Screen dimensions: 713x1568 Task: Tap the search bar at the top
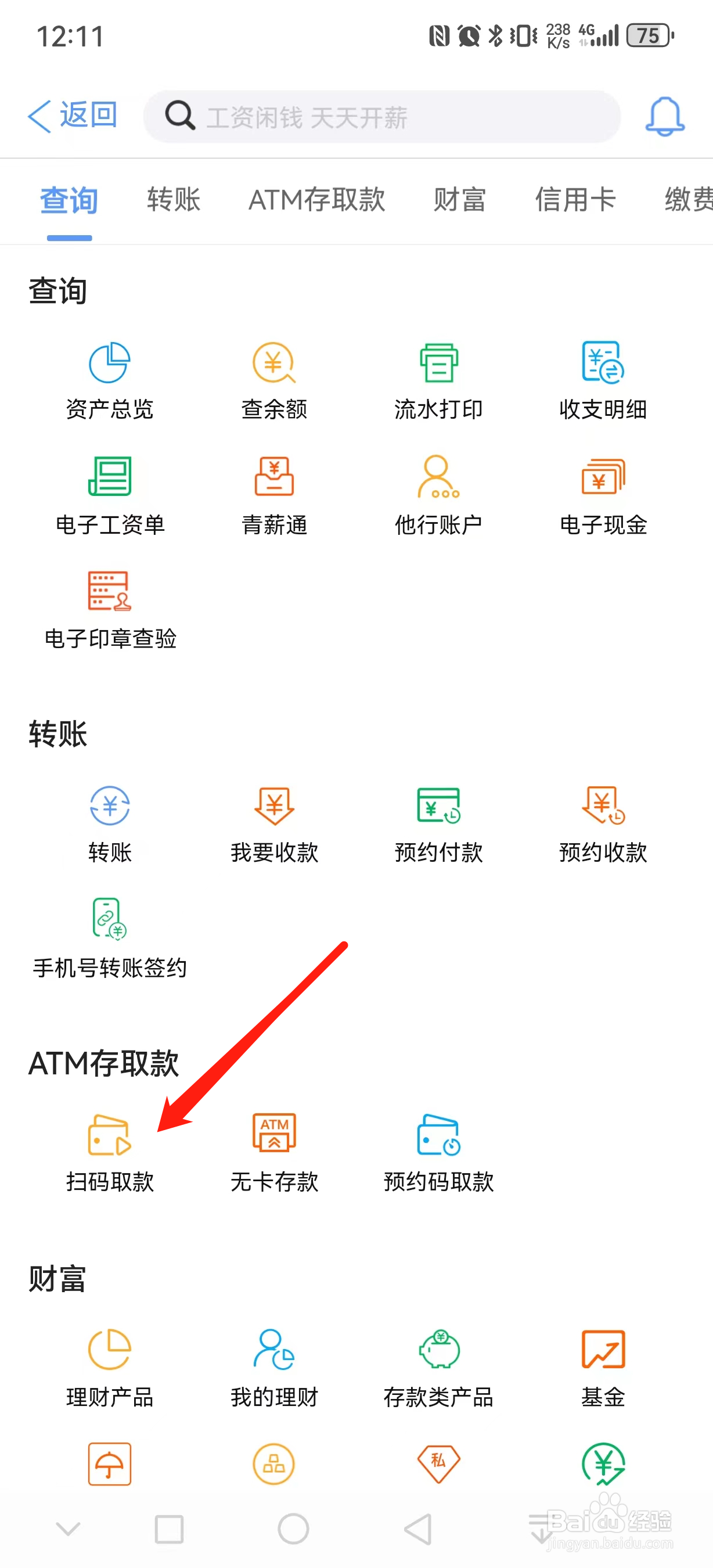[381, 116]
